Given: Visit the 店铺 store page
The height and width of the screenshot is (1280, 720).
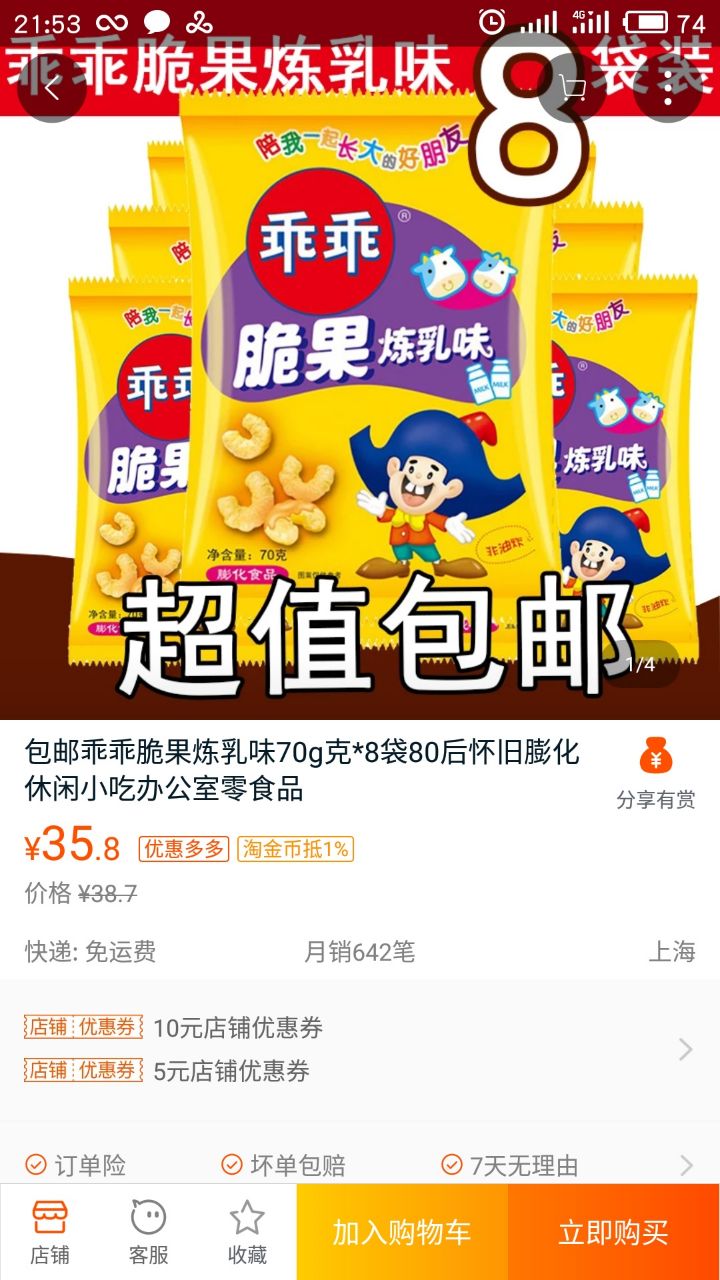Looking at the screenshot, I should click(50, 1232).
